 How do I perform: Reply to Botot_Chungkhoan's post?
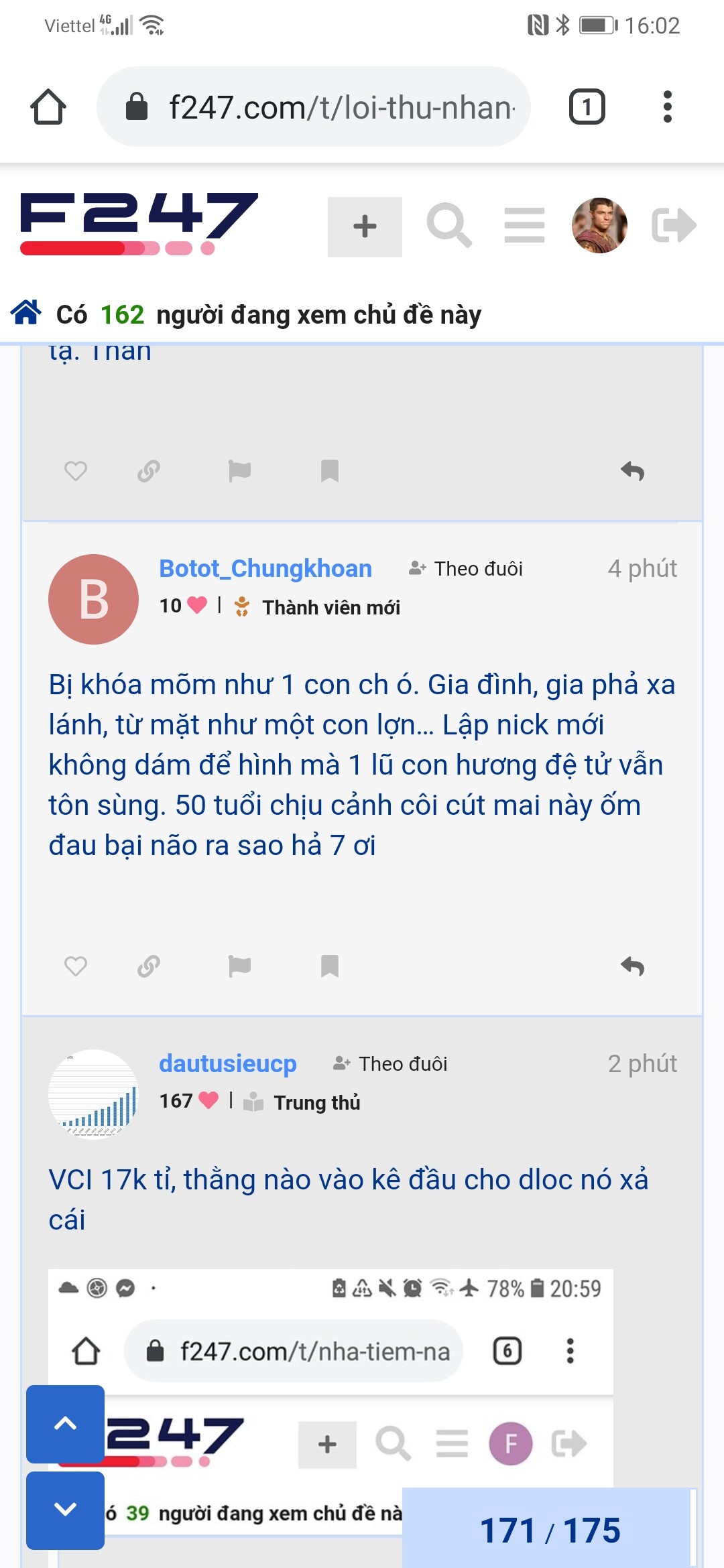click(x=632, y=966)
